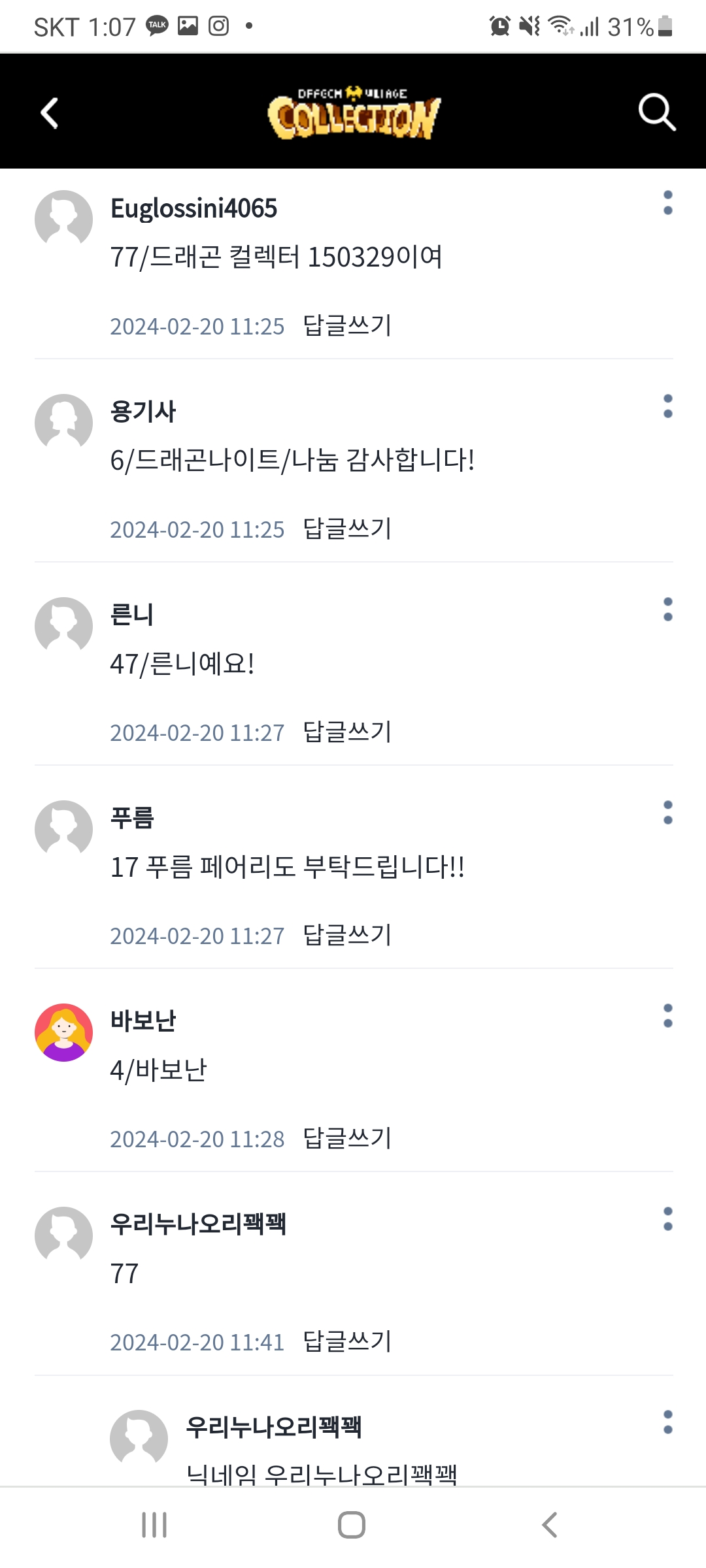706x1568 pixels.
Task: Open options menu for 바보난's comment
Action: pyautogui.click(x=667, y=1015)
